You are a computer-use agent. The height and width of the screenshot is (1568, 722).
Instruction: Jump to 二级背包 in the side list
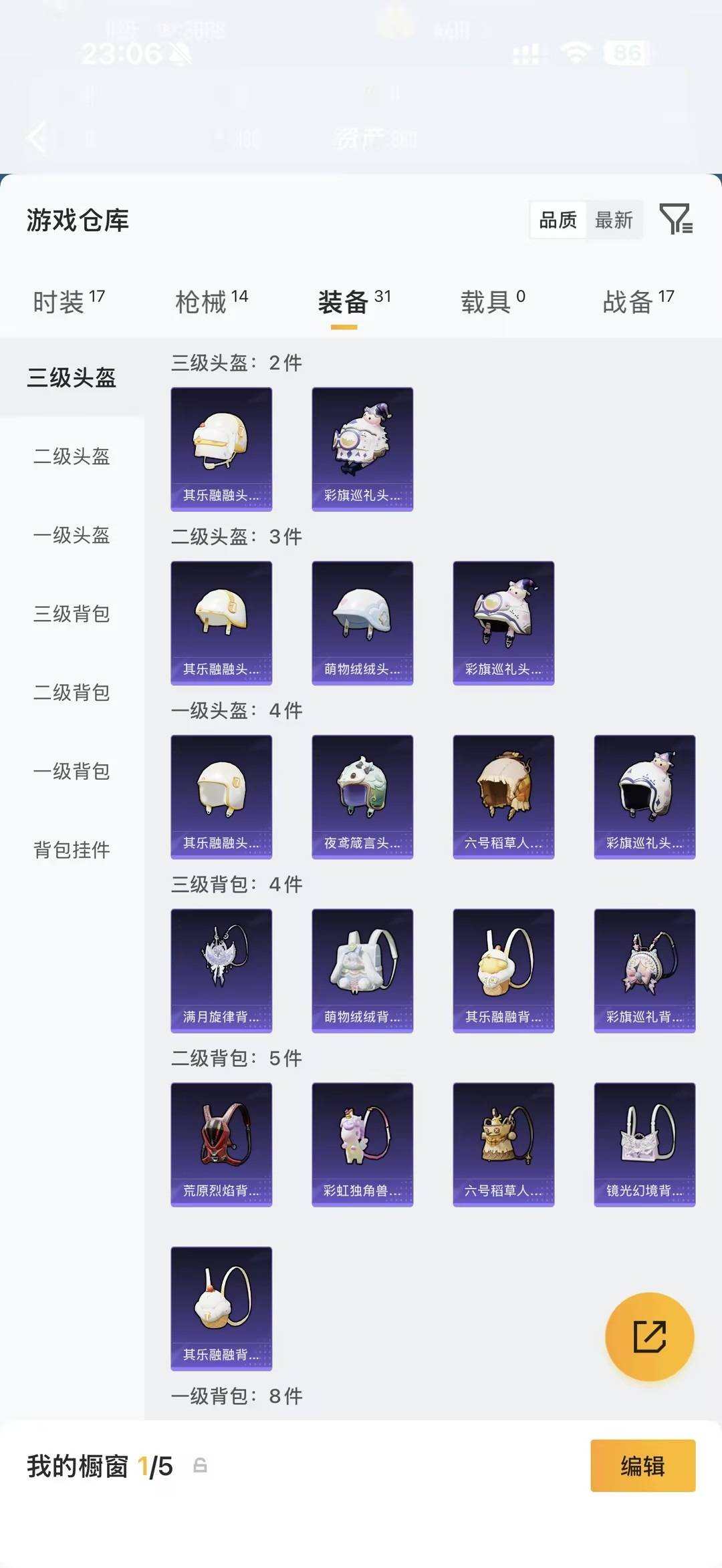pyautogui.click(x=72, y=693)
